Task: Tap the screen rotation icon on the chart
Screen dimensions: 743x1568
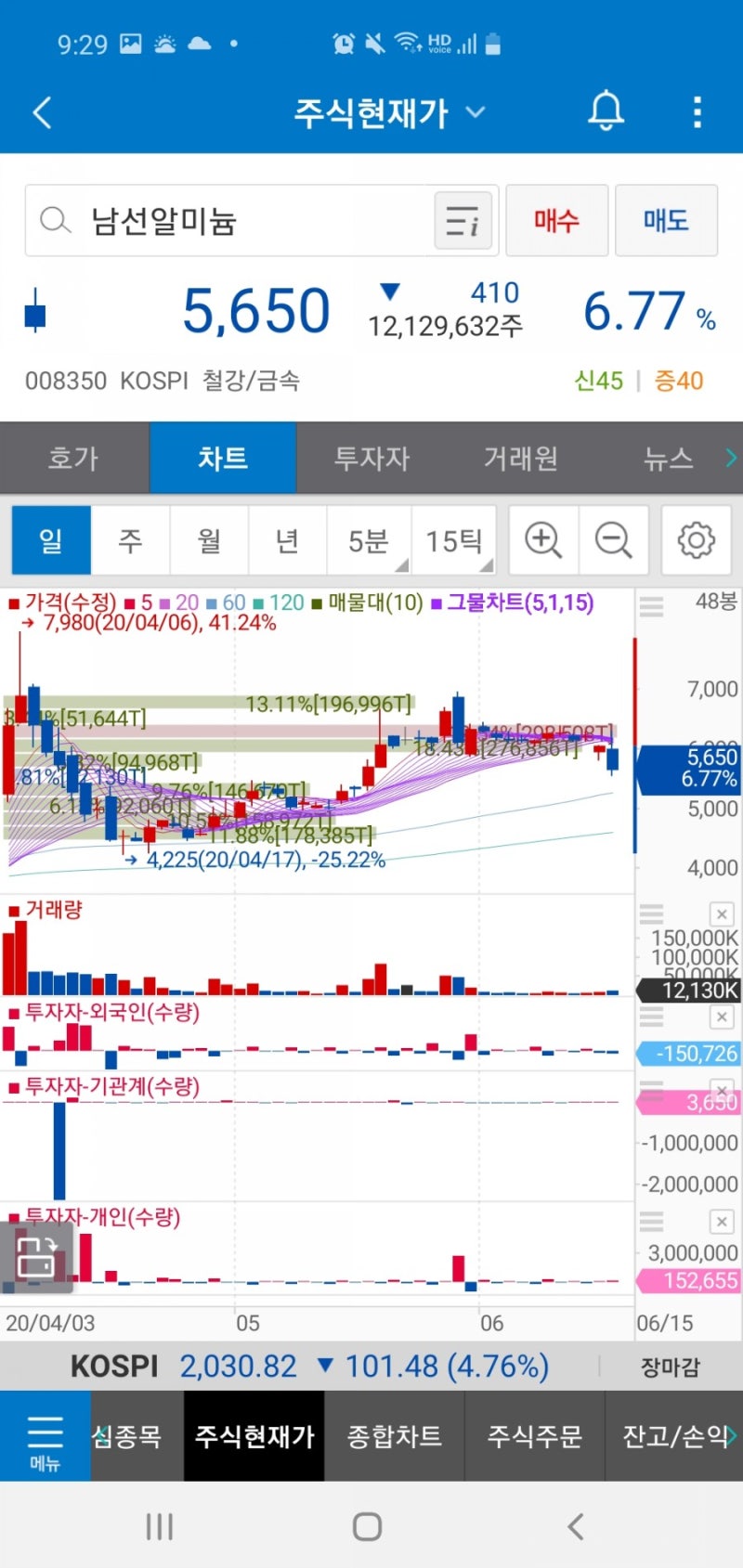Action: point(35,1255)
